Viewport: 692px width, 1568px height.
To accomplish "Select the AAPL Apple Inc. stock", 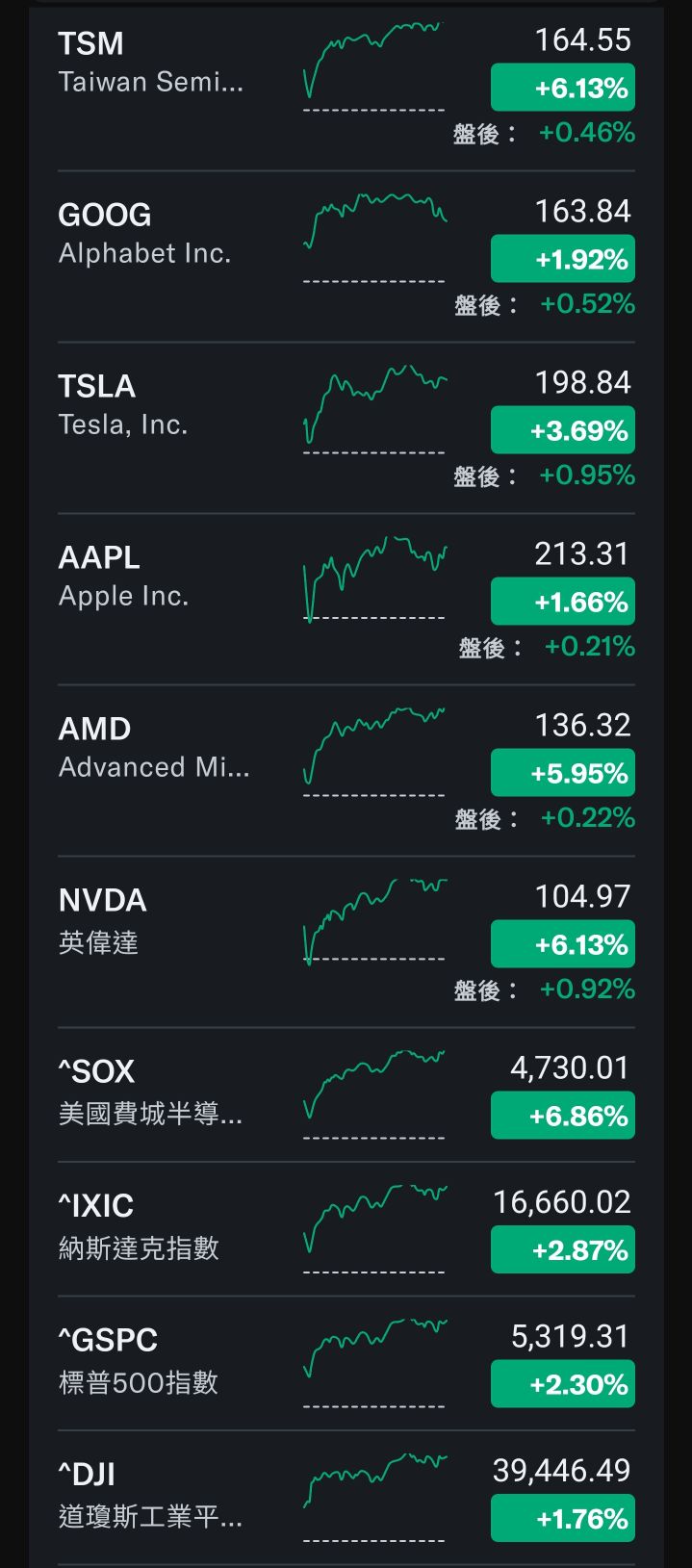I will point(123,577).
